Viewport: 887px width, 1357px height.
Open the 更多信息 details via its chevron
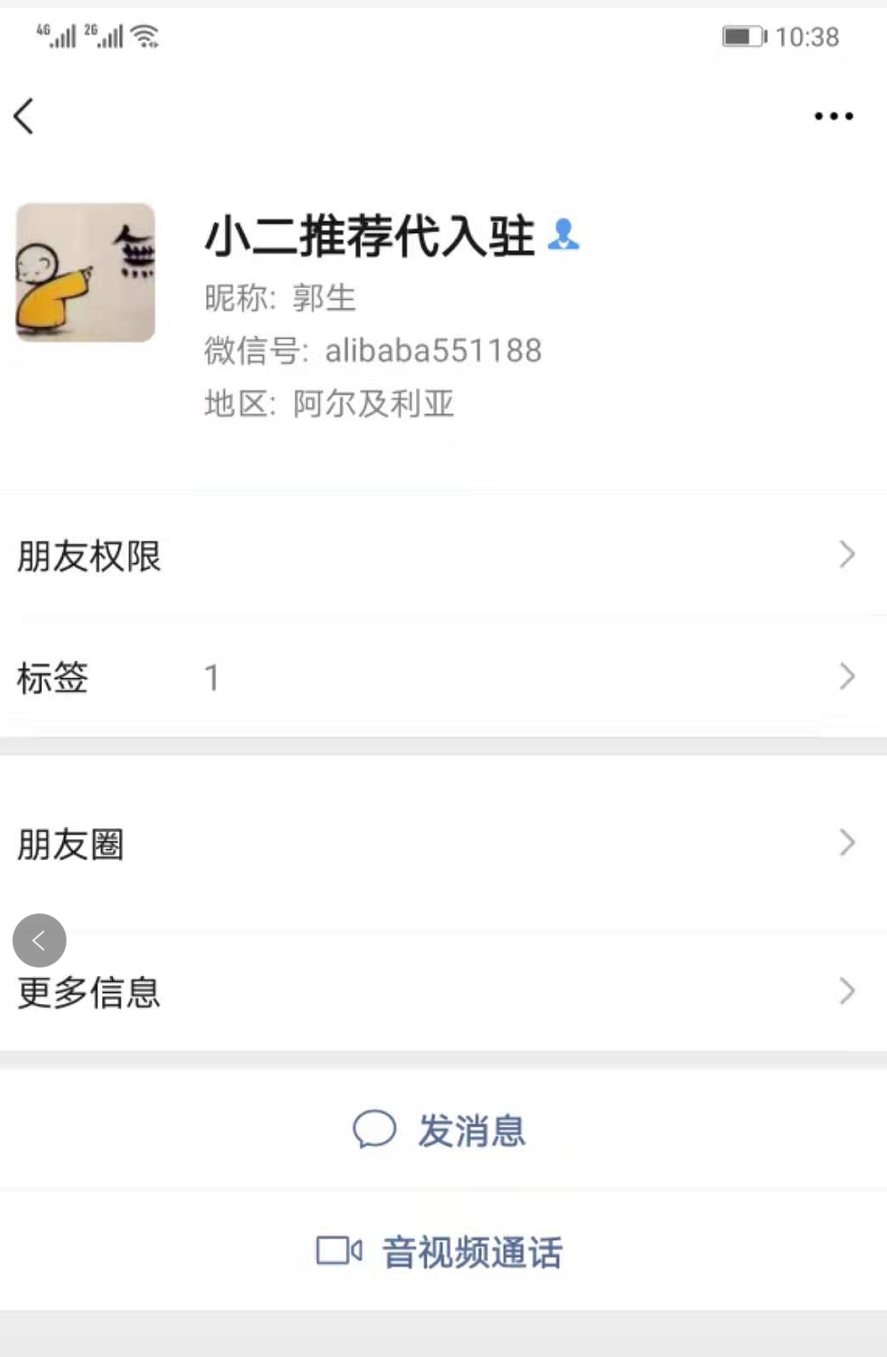point(846,991)
